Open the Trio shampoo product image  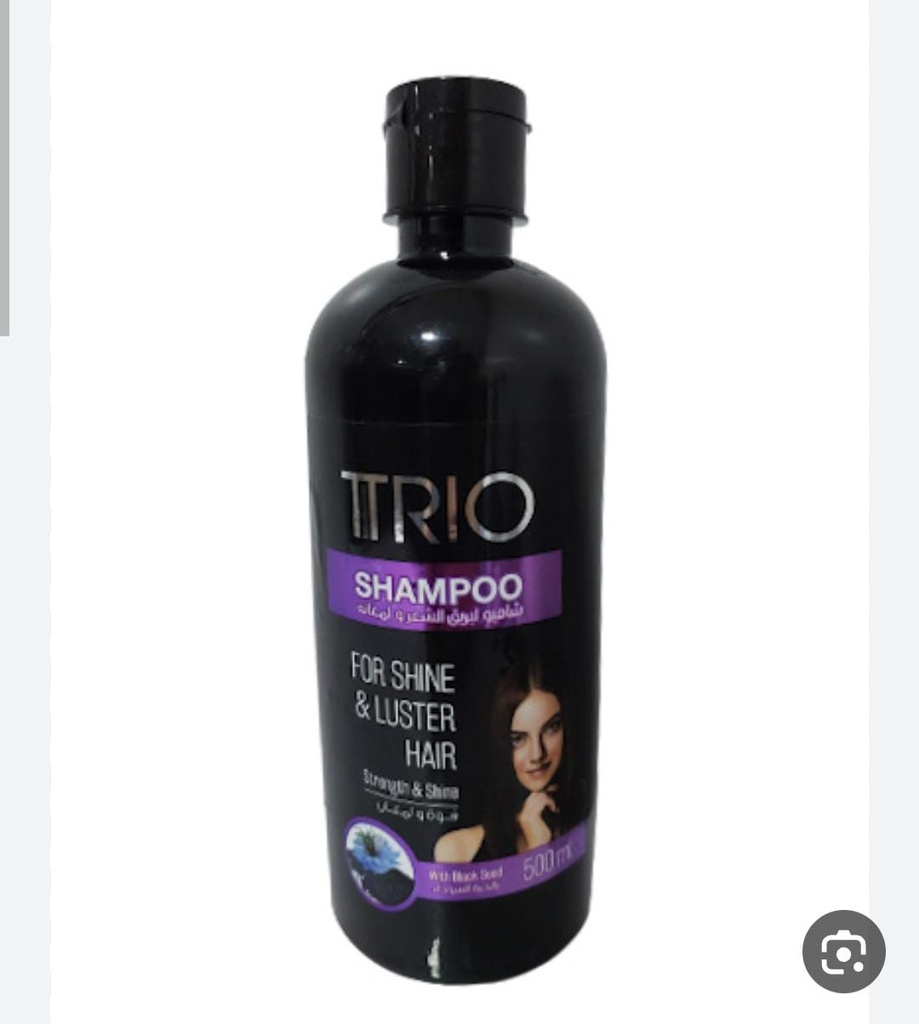[x=456, y=530]
